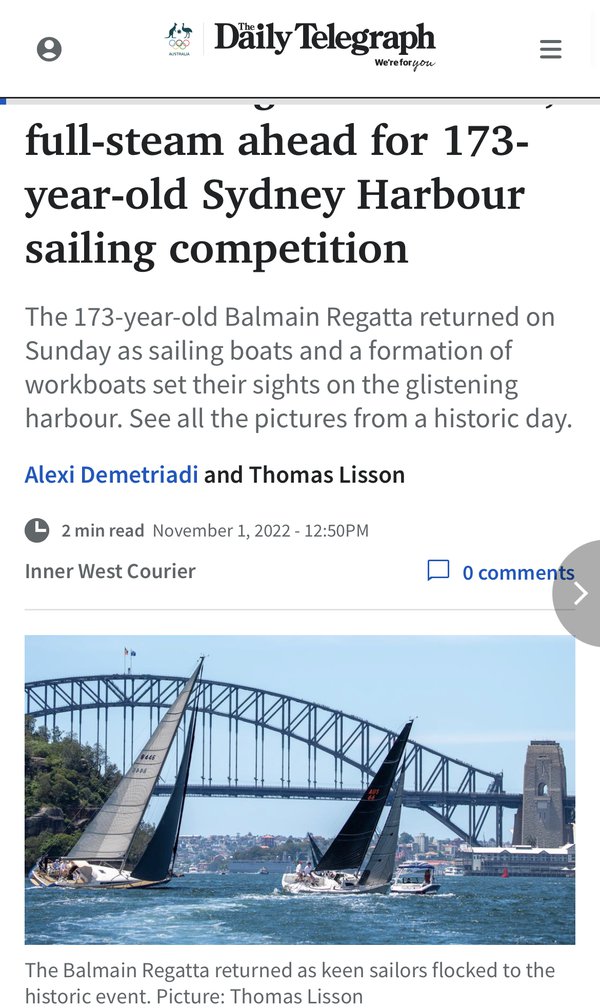This screenshot has width=600, height=1008.
Task: View the 0 comments section
Action: pos(501,572)
